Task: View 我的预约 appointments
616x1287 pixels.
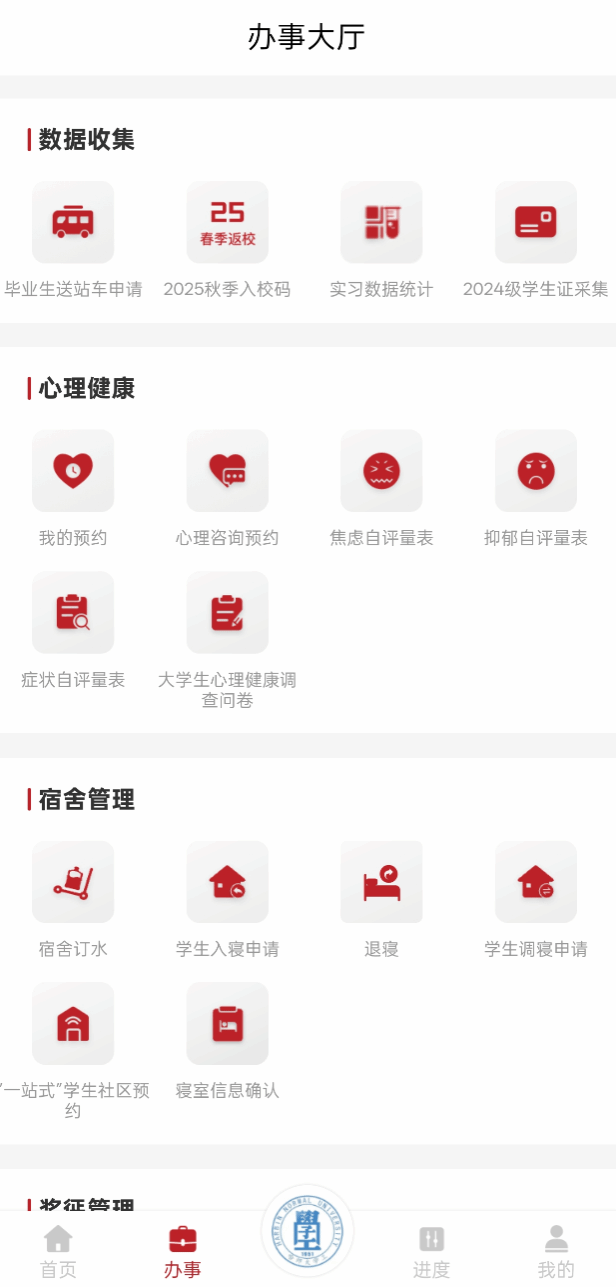Action: click(x=73, y=471)
